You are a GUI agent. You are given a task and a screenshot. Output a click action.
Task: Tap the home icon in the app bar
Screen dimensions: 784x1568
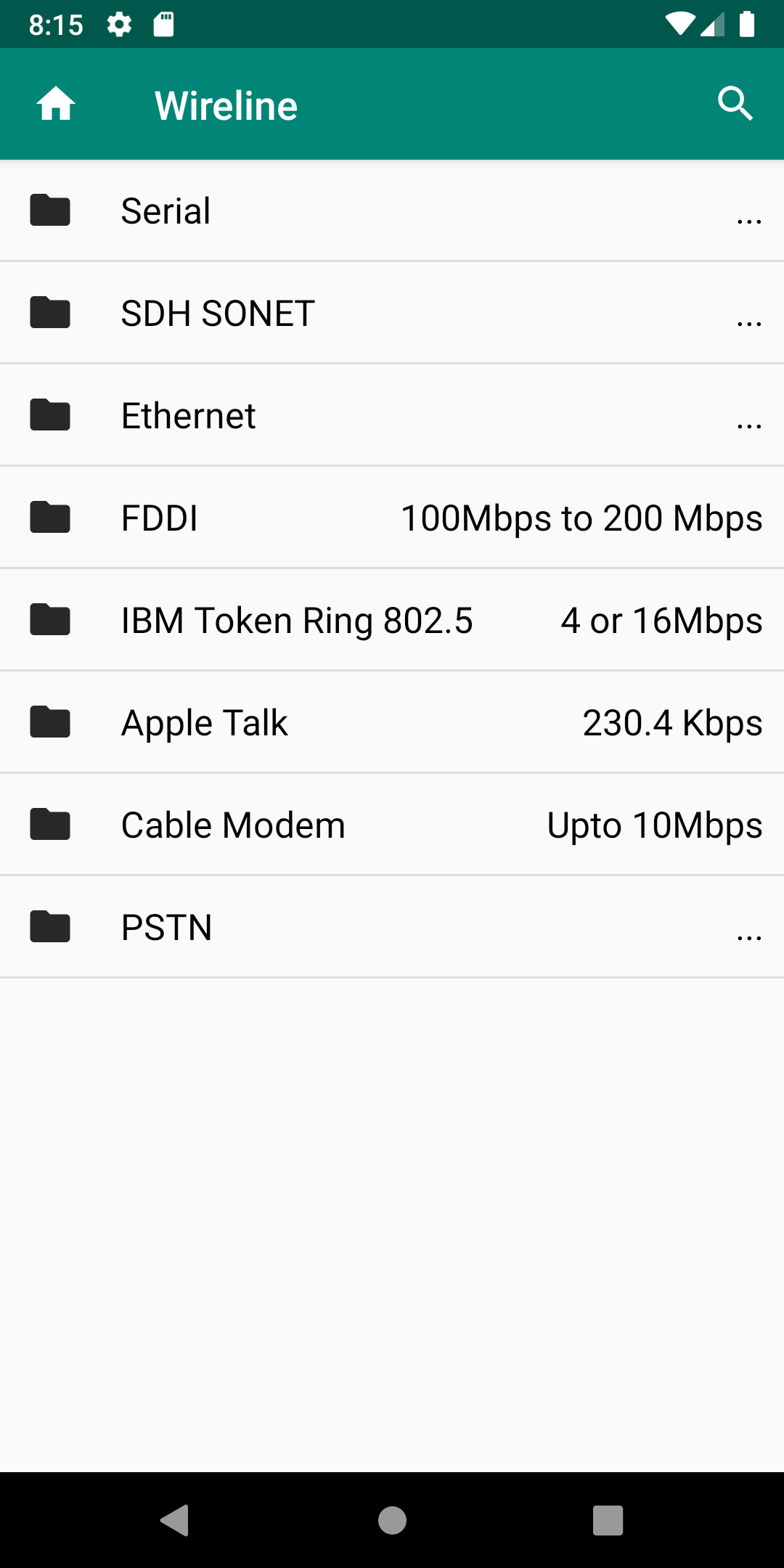56,104
